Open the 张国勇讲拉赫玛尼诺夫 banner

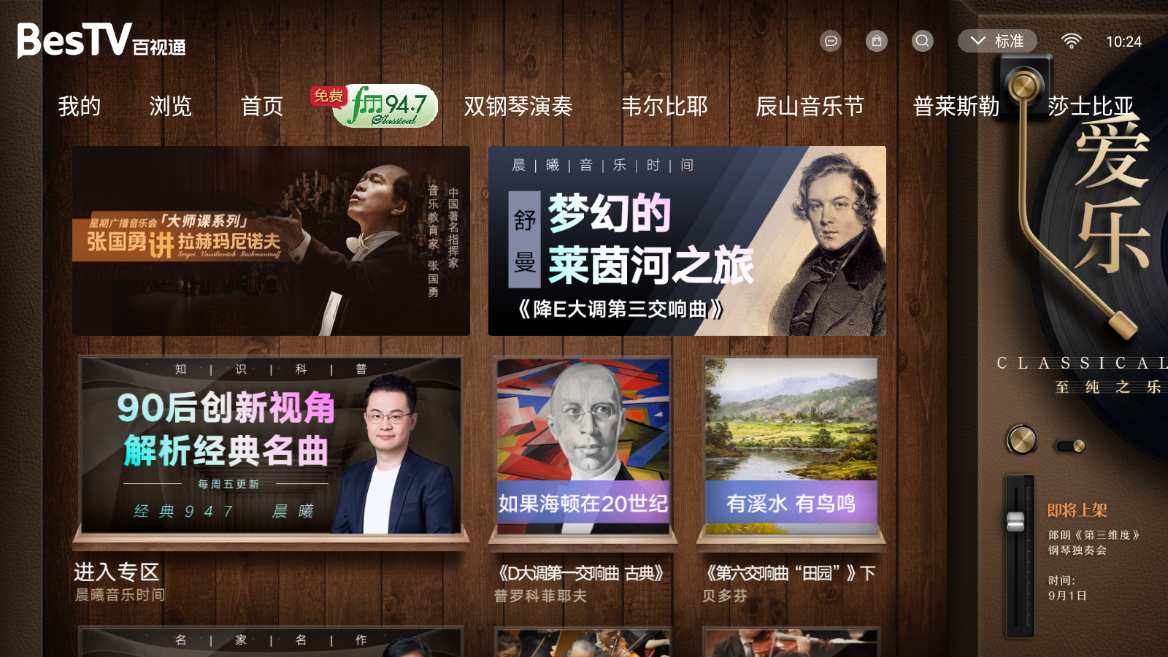(271, 241)
